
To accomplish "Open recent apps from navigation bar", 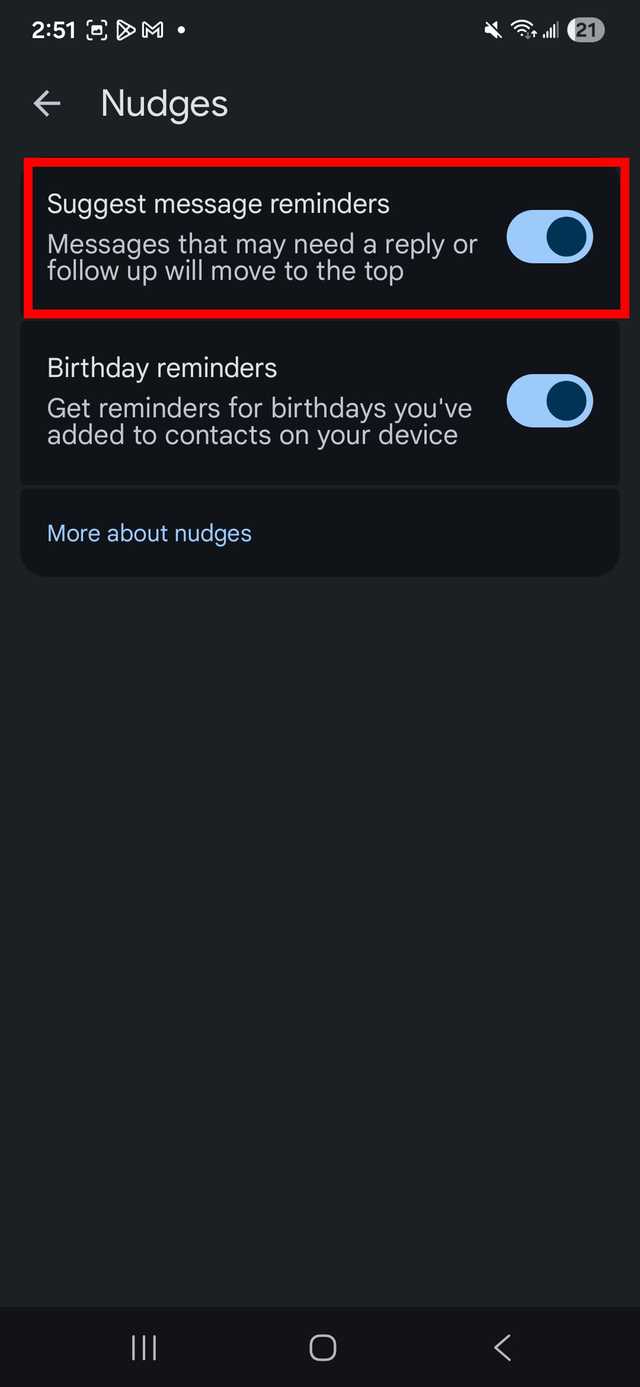I will coord(144,1347).
